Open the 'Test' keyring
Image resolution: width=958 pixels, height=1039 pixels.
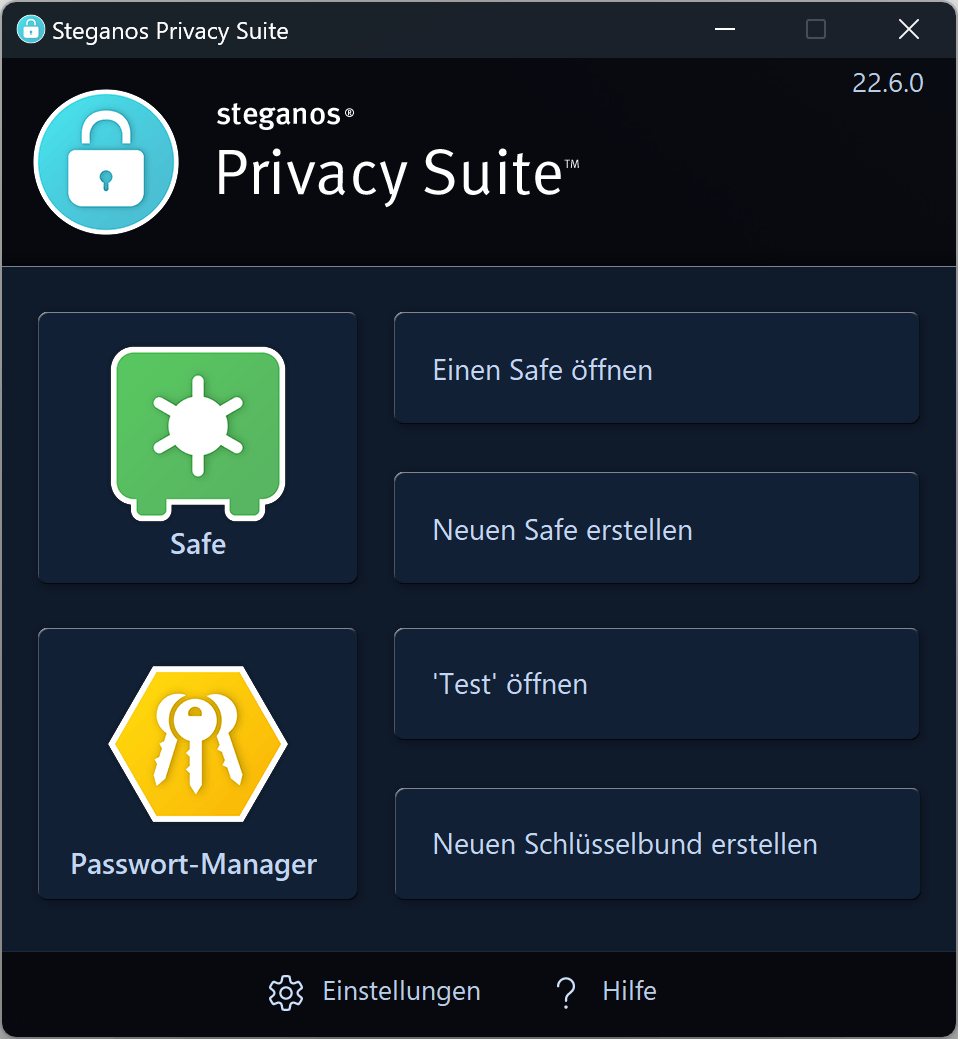656,683
